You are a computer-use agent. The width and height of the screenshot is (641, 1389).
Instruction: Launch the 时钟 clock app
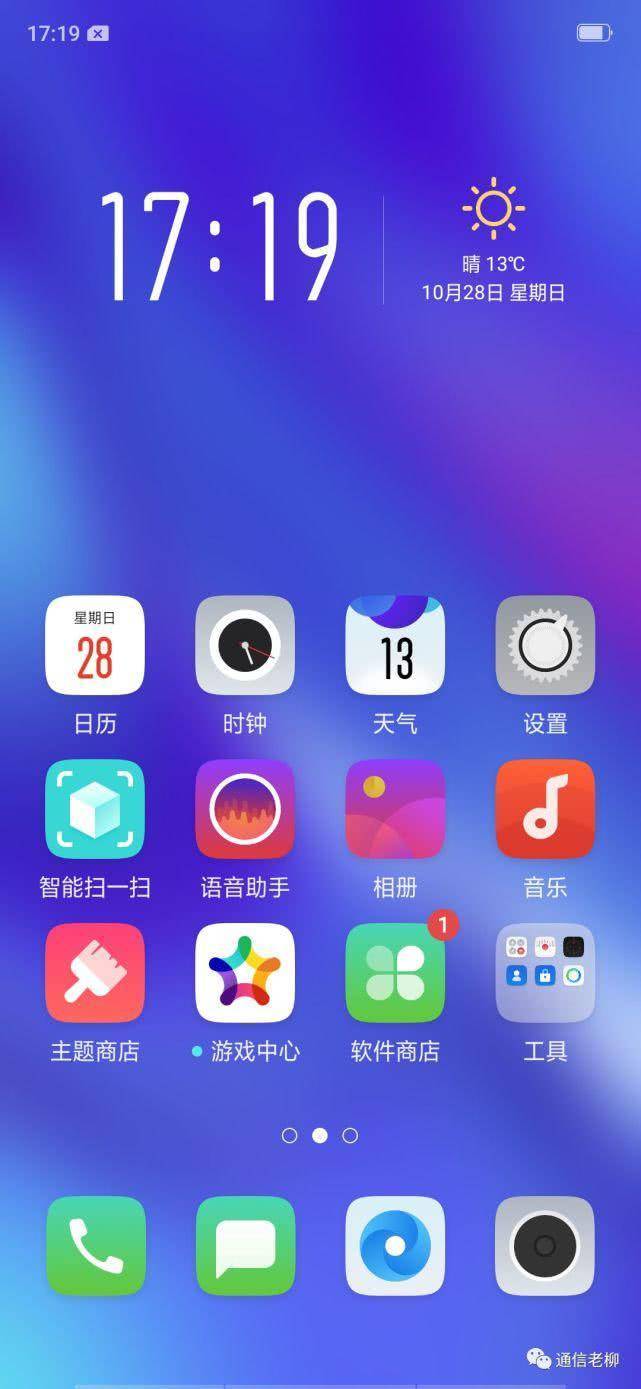click(245, 645)
